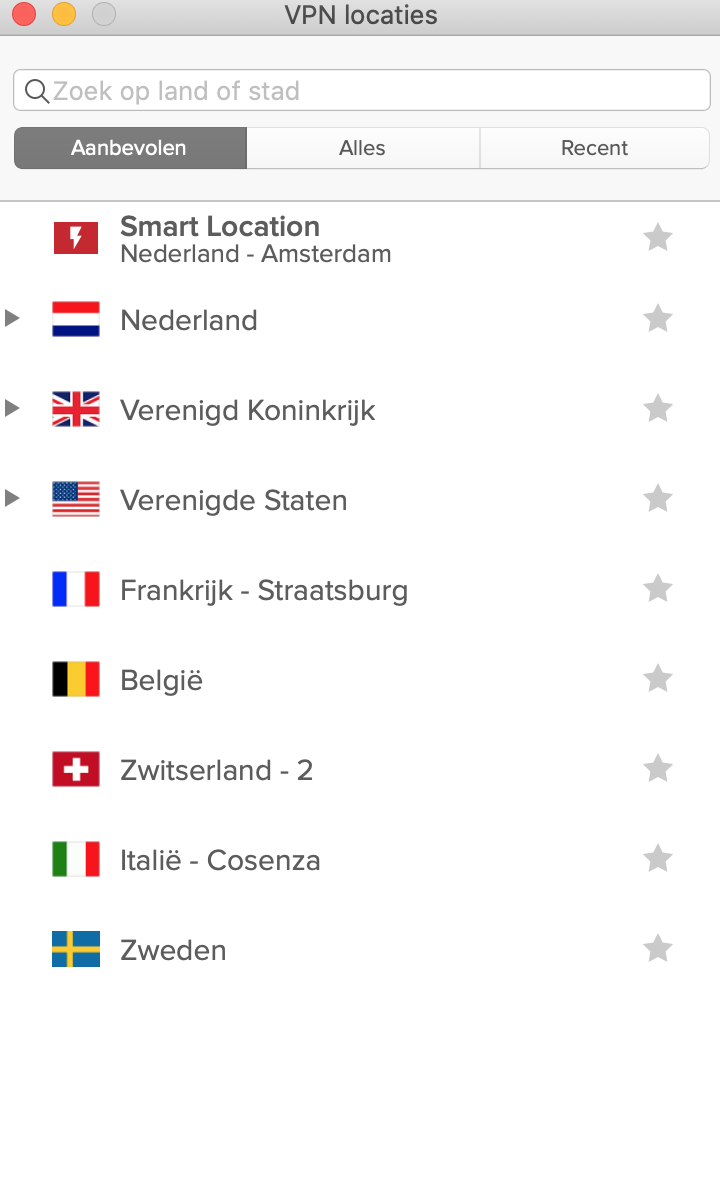
Task: Switch to the Recent tab
Action: click(x=594, y=148)
